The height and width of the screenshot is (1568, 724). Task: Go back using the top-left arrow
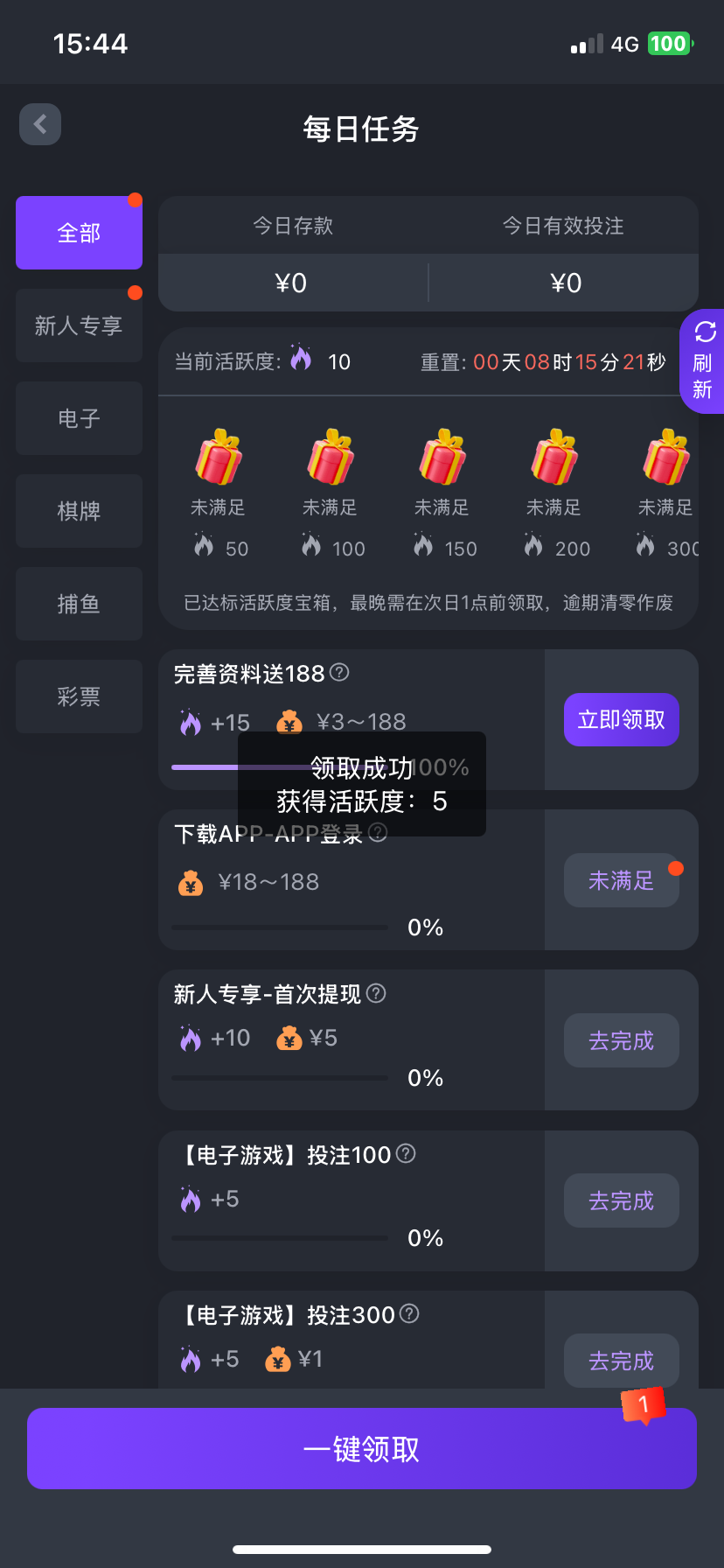pos(40,124)
